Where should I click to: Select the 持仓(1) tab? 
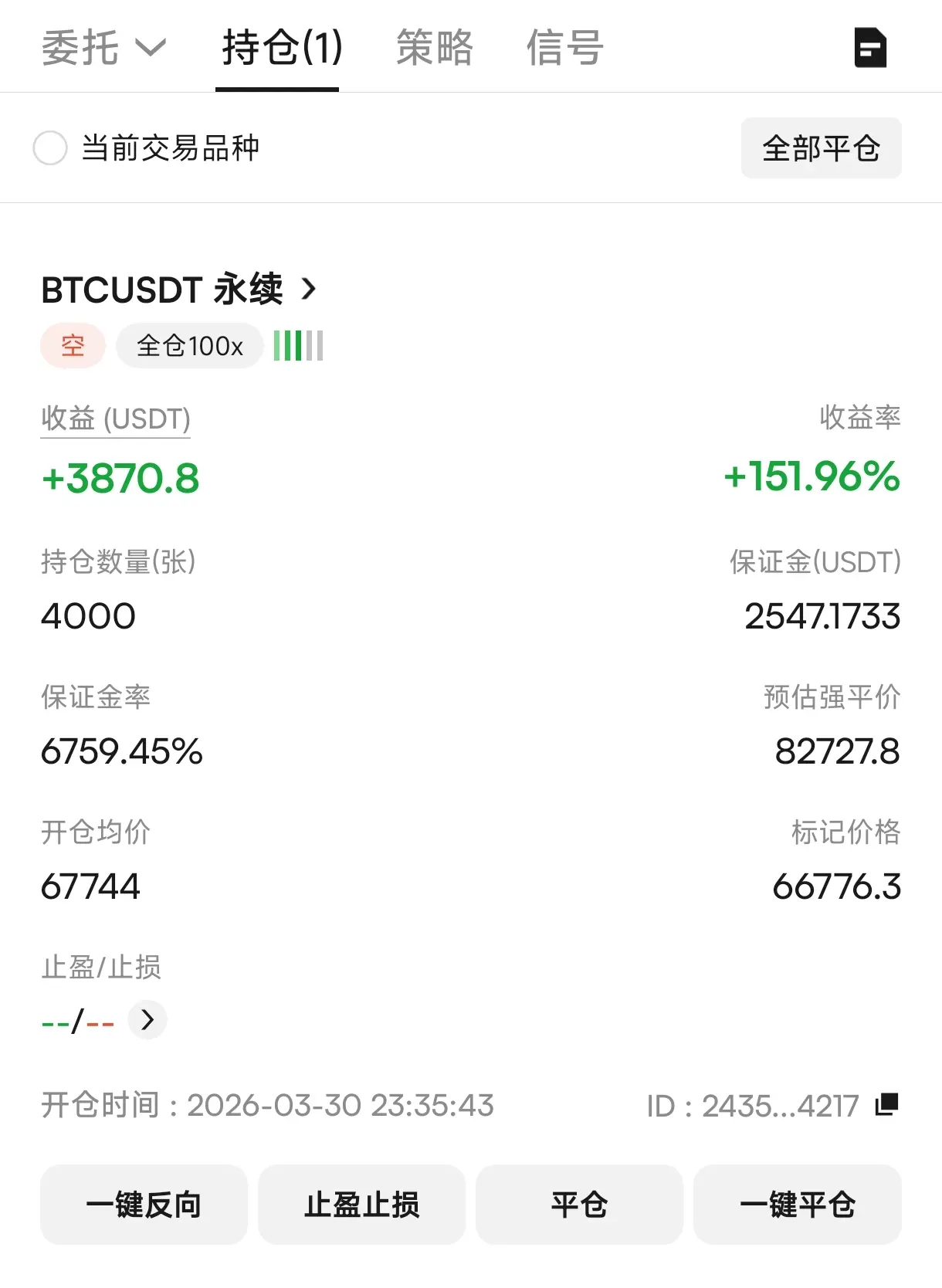[281, 48]
